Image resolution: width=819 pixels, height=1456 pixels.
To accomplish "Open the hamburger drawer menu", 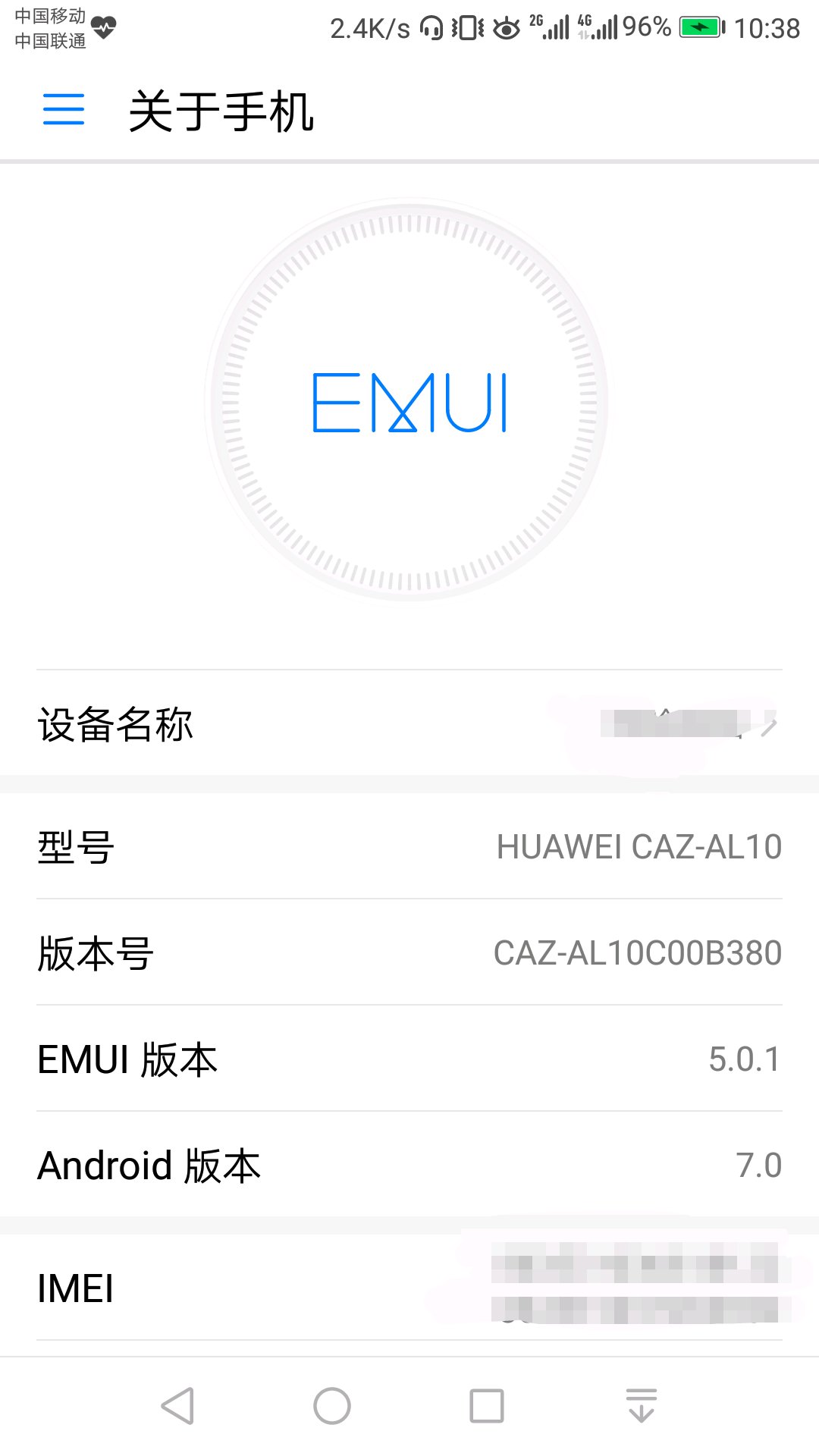I will coord(64,109).
